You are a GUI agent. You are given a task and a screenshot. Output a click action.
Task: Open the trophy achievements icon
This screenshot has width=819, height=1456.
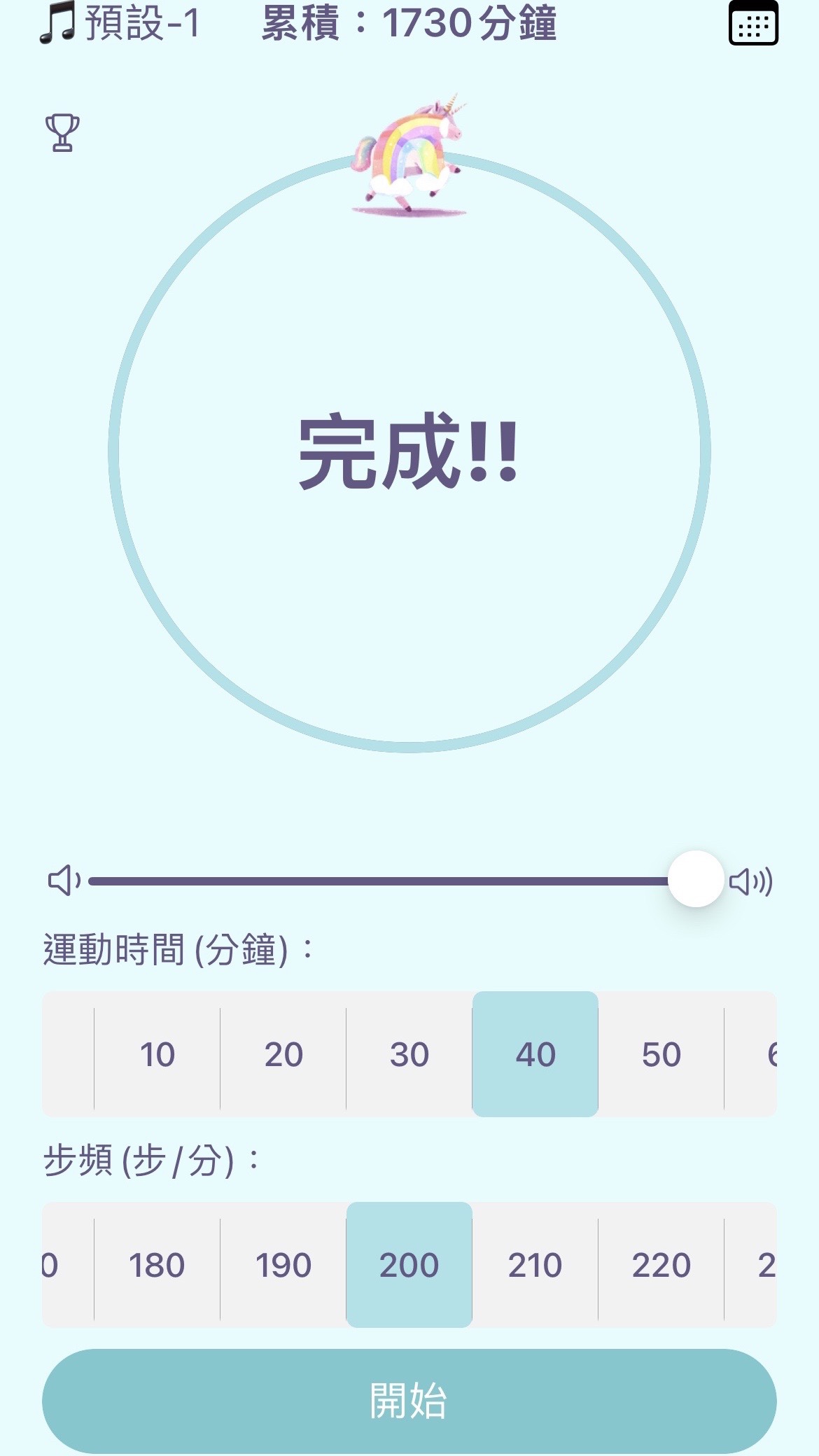(x=62, y=132)
